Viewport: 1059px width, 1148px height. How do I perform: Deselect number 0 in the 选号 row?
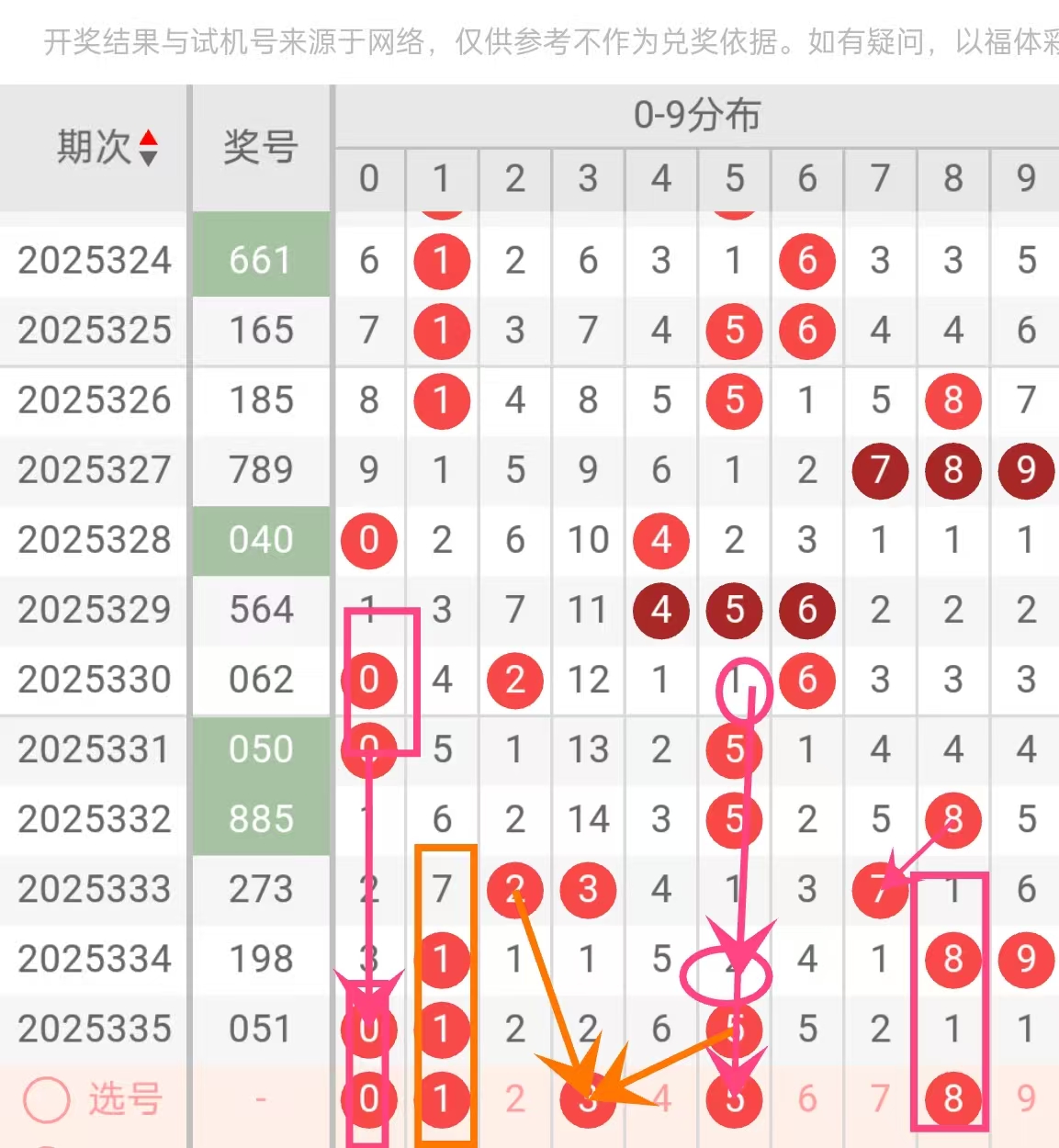click(368, 1098)
